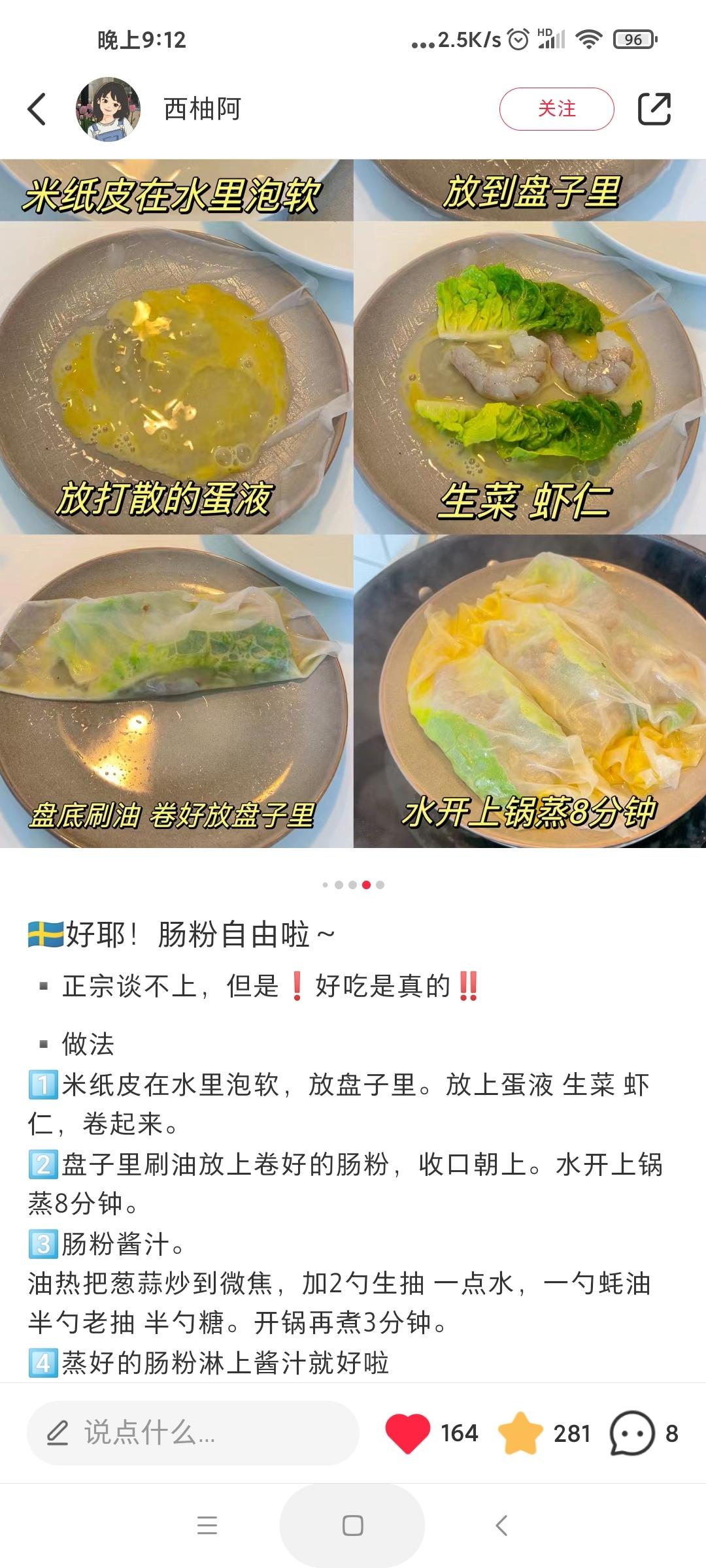
Task: Go back using the top-left arrow
Action: pyautogui.click(x=37, y=108)
